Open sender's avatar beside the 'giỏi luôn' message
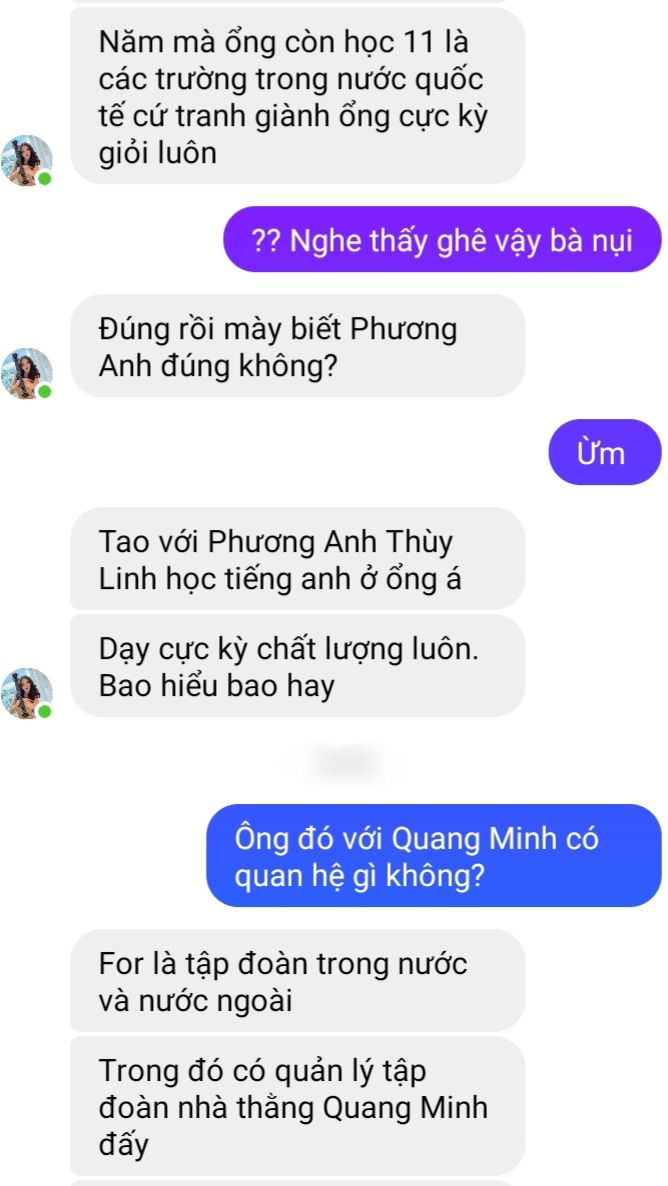The width and height of the screenshot is (668, 1186). [27, 160]
